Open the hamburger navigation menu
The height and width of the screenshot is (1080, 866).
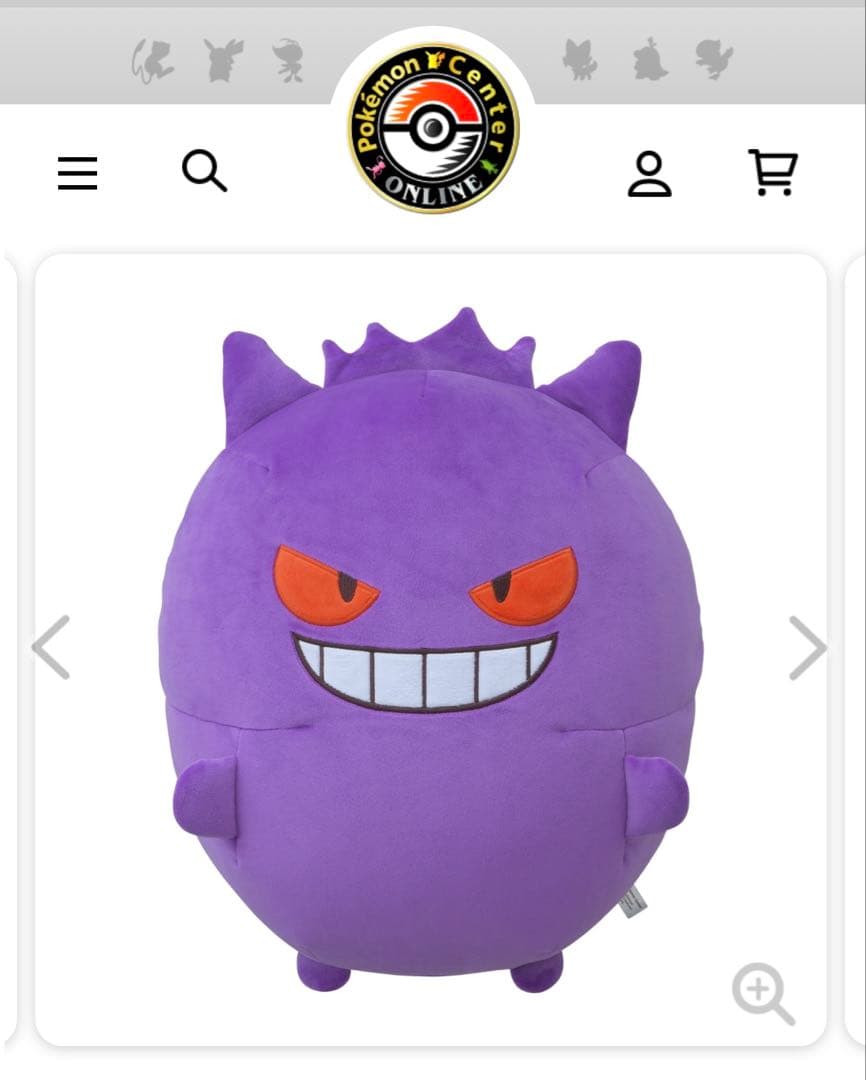click(x=77, y=173)
